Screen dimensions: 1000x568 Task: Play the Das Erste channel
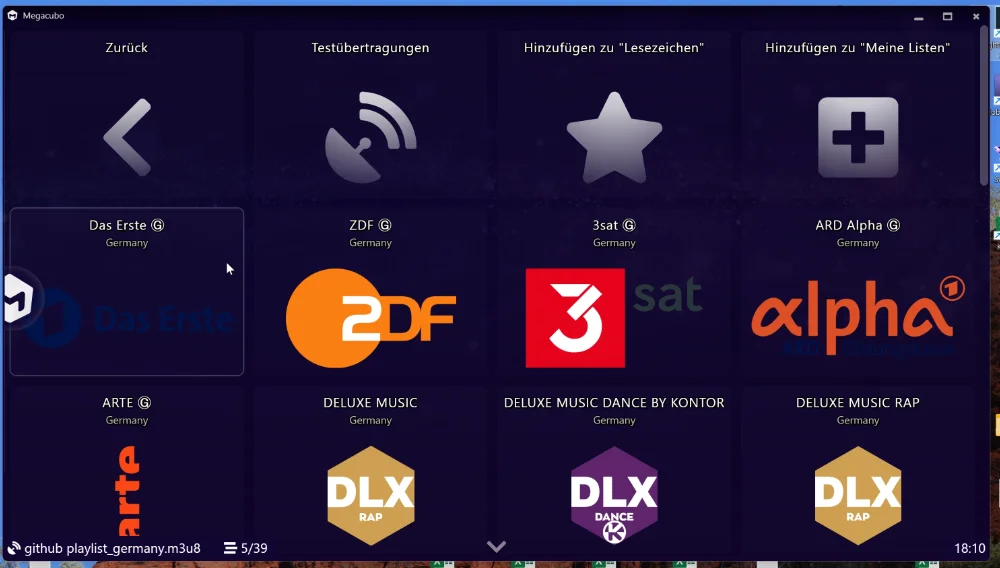pos(127,292)
